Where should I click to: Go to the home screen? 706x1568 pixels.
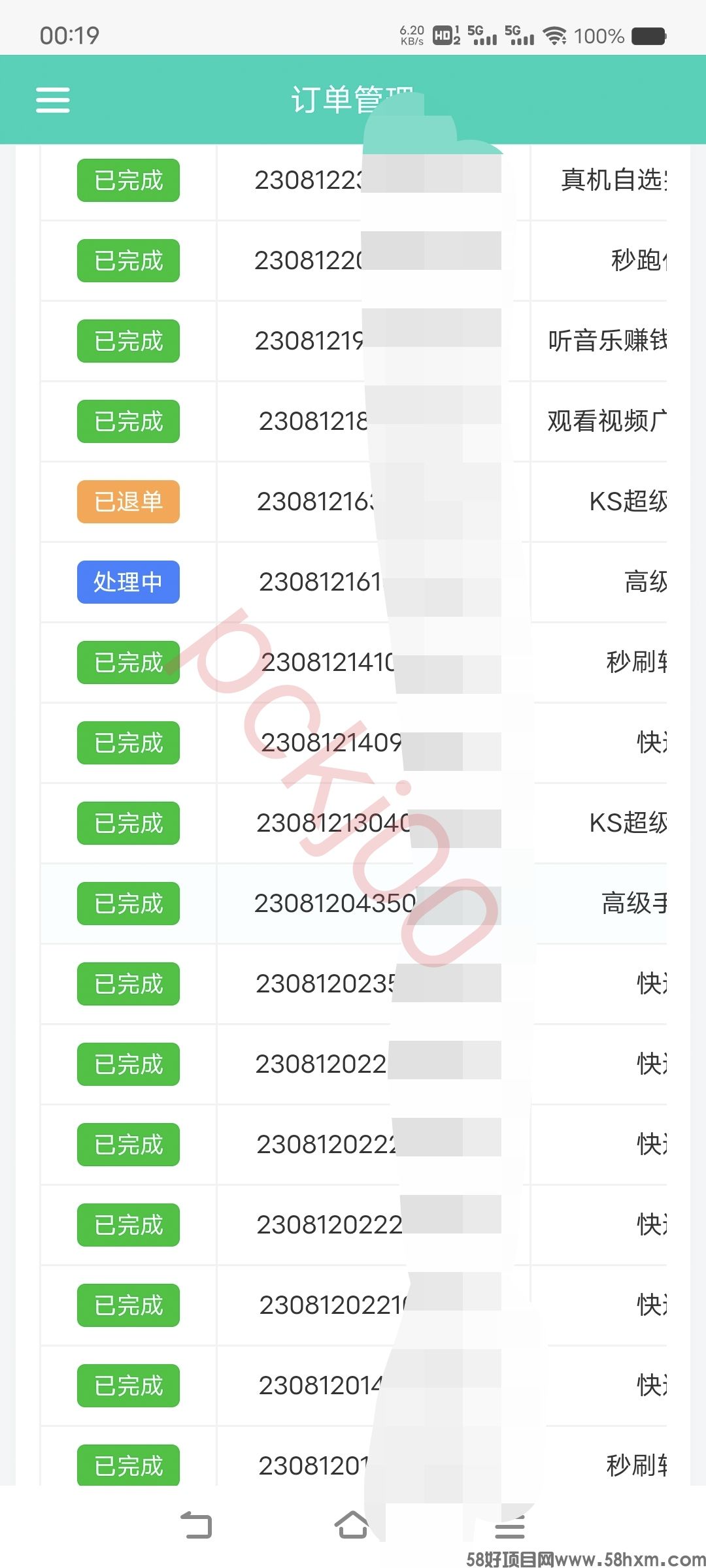[x=352, y=1525]
